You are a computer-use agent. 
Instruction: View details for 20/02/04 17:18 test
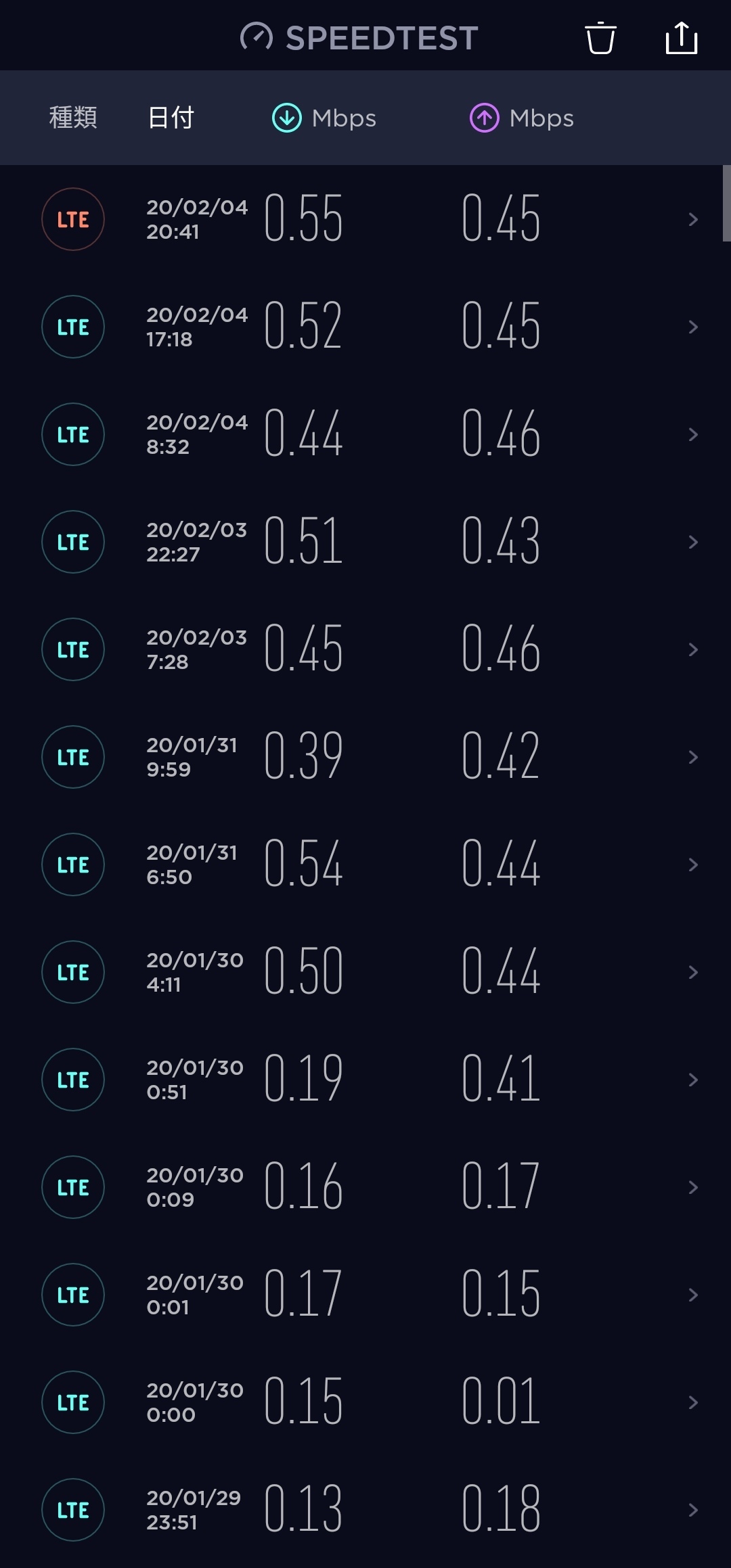coord(365,327)
